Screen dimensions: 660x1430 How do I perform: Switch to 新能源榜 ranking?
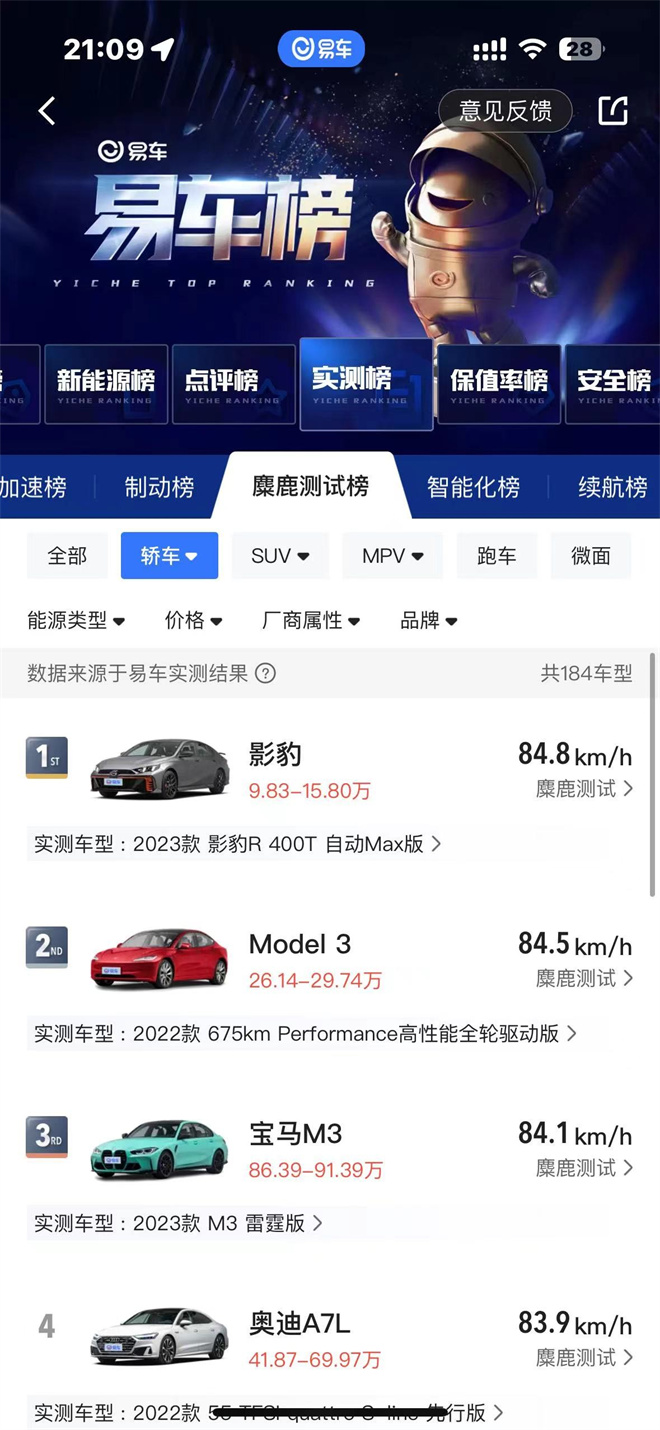[x=105, y=383]
